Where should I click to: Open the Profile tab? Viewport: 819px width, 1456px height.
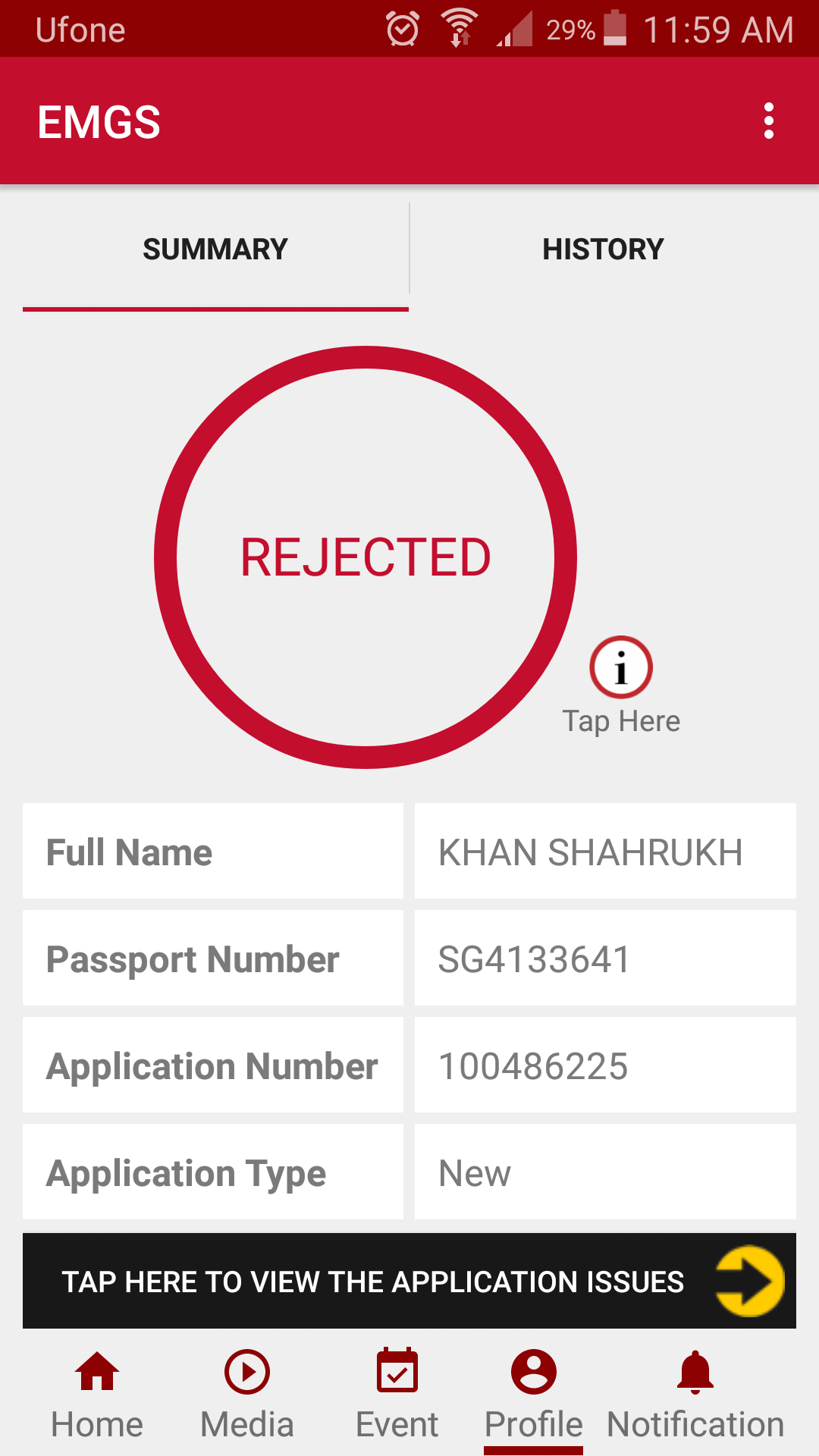point(534,1394)
